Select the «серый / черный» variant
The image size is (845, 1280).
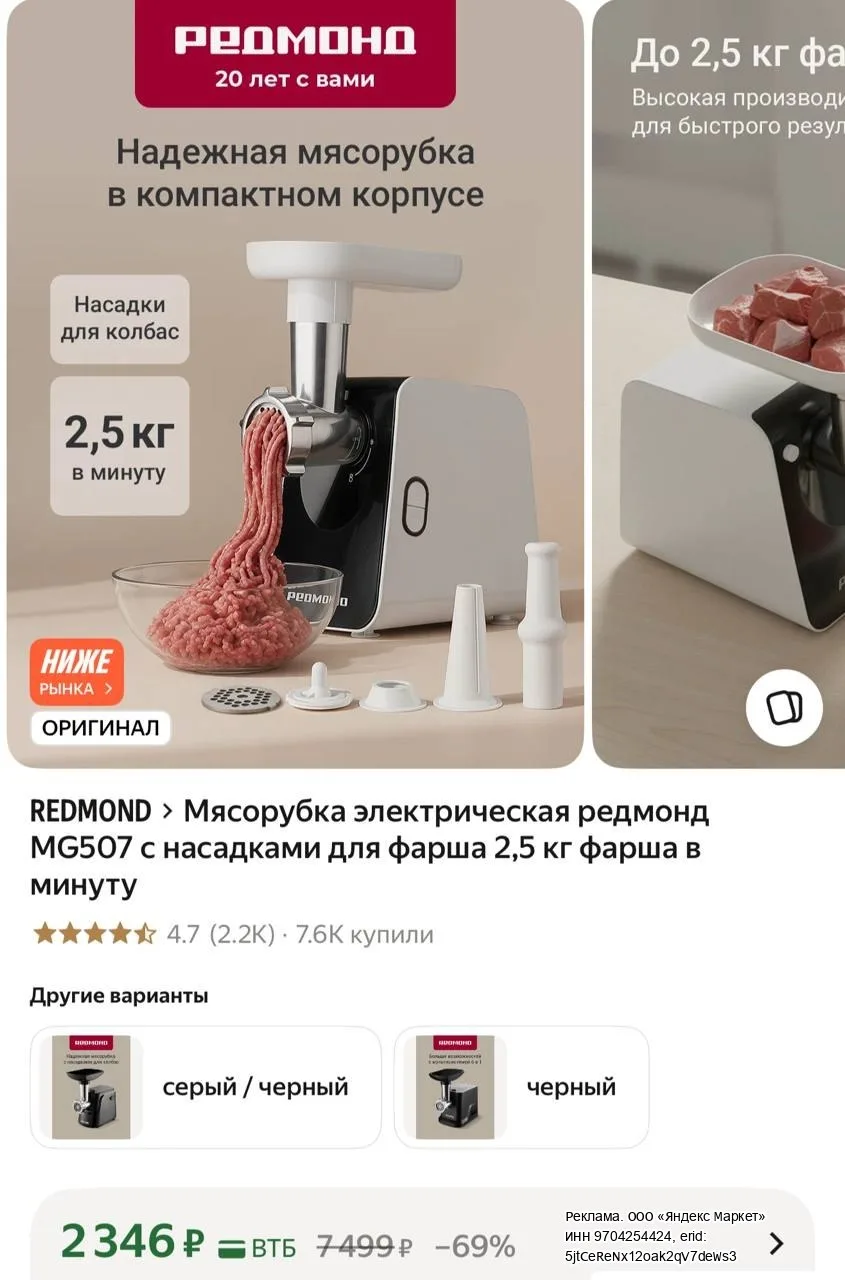(206, 1087)
